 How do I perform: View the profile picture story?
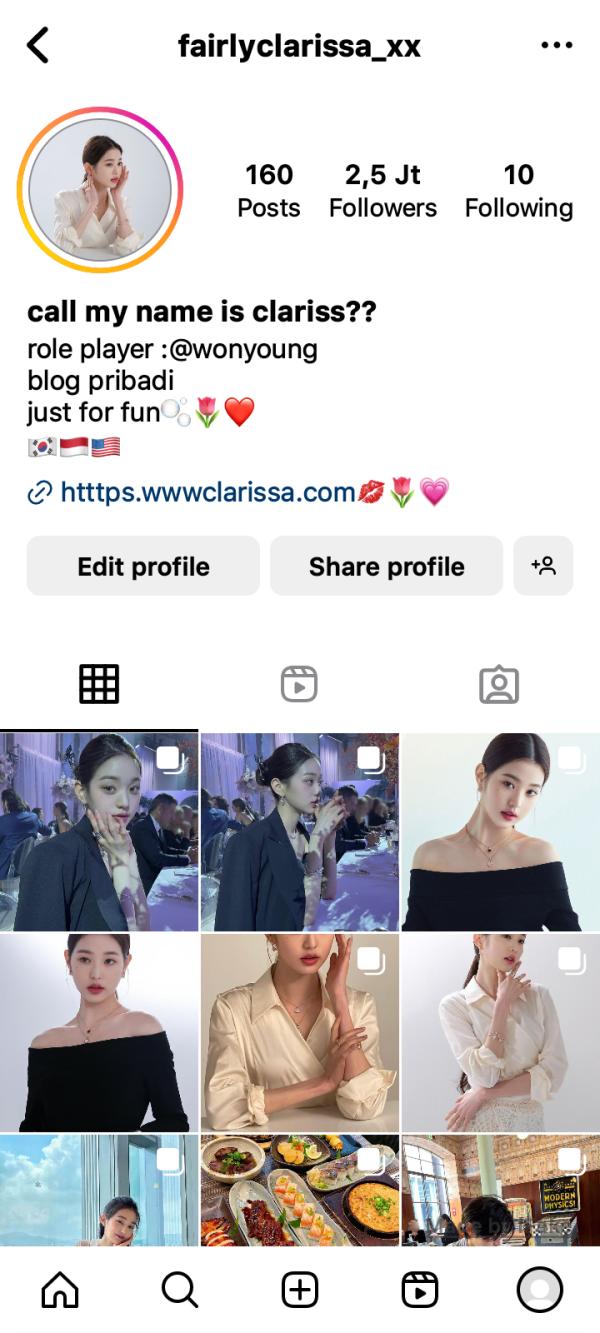pyautogui.click(x=100, y=190)
